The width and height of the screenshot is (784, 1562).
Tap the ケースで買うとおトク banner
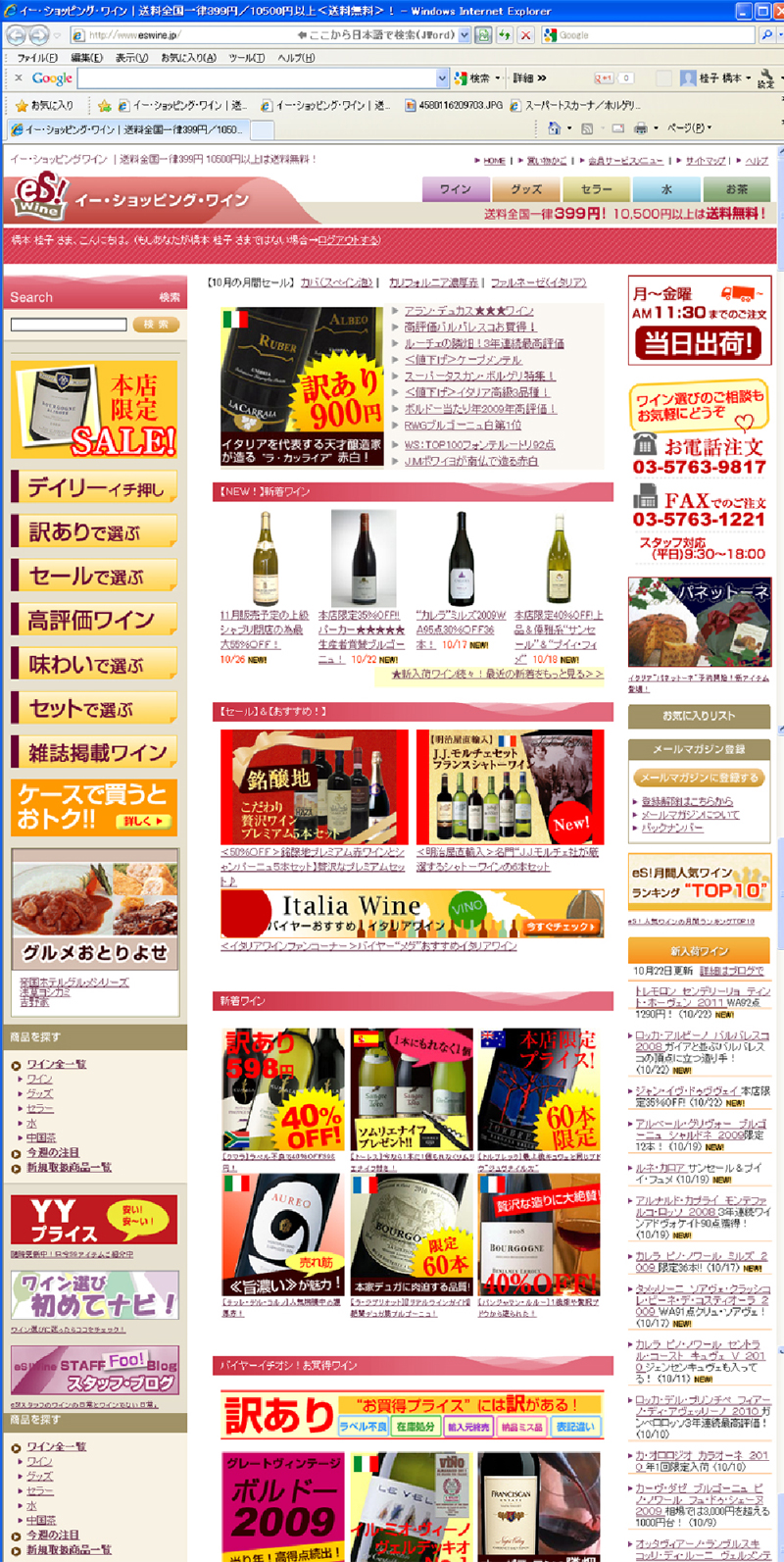[x=94, y=807]
